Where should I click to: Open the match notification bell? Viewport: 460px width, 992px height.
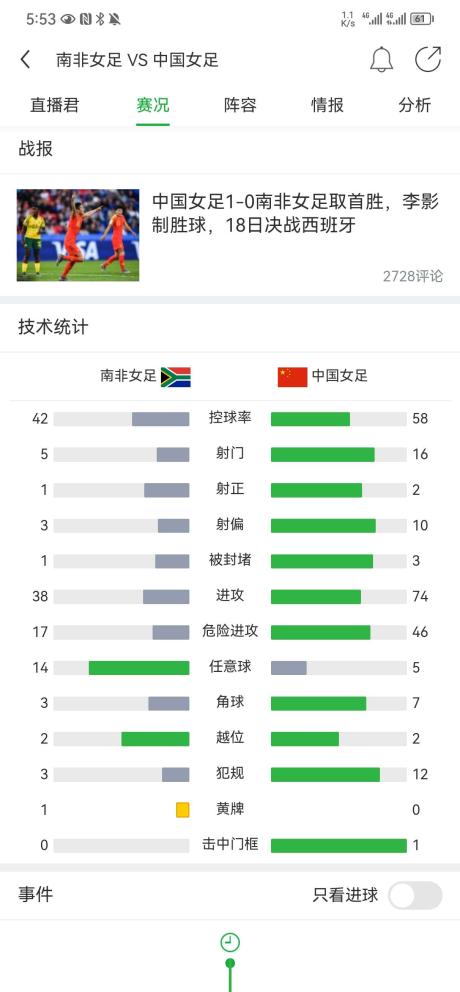[x=381, y=60]
